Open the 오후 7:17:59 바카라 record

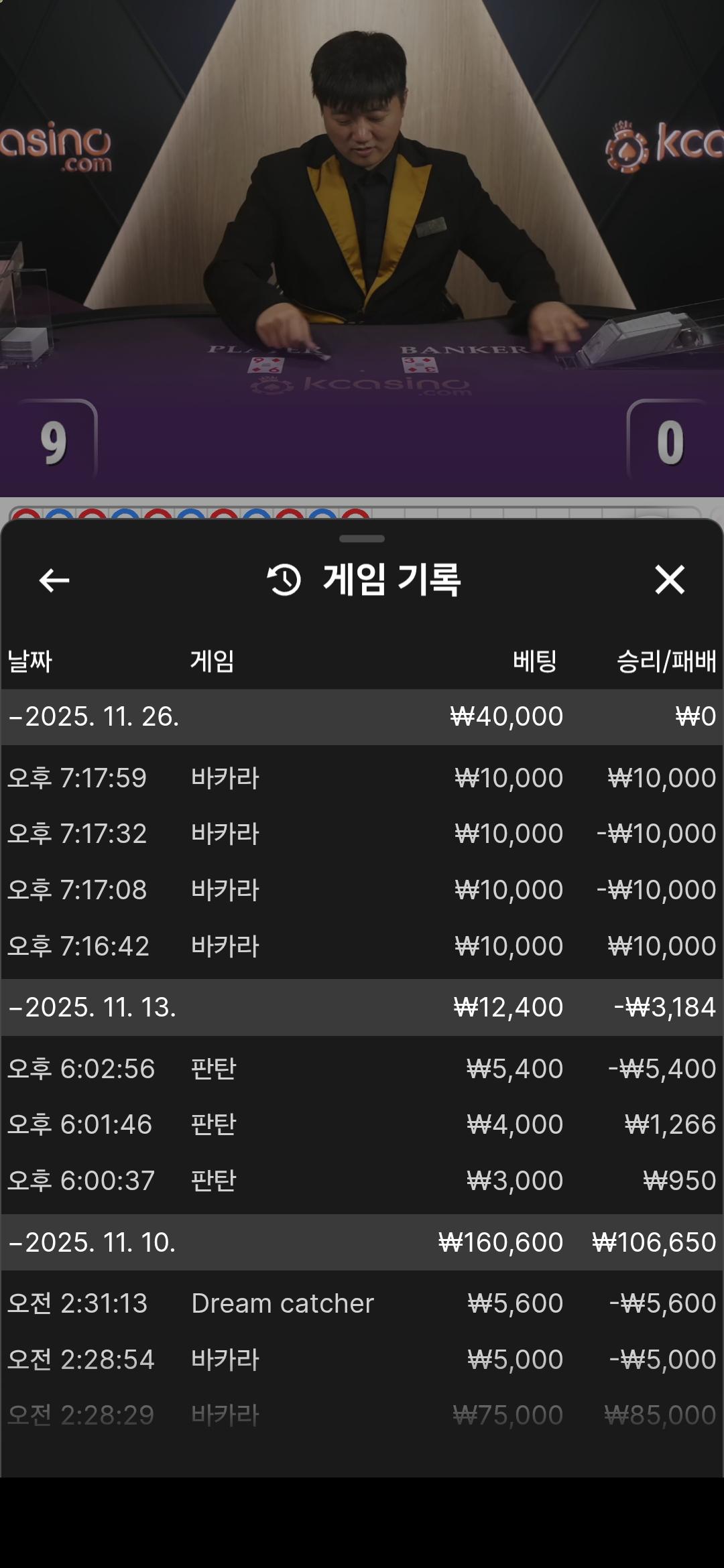pos(362,778)
